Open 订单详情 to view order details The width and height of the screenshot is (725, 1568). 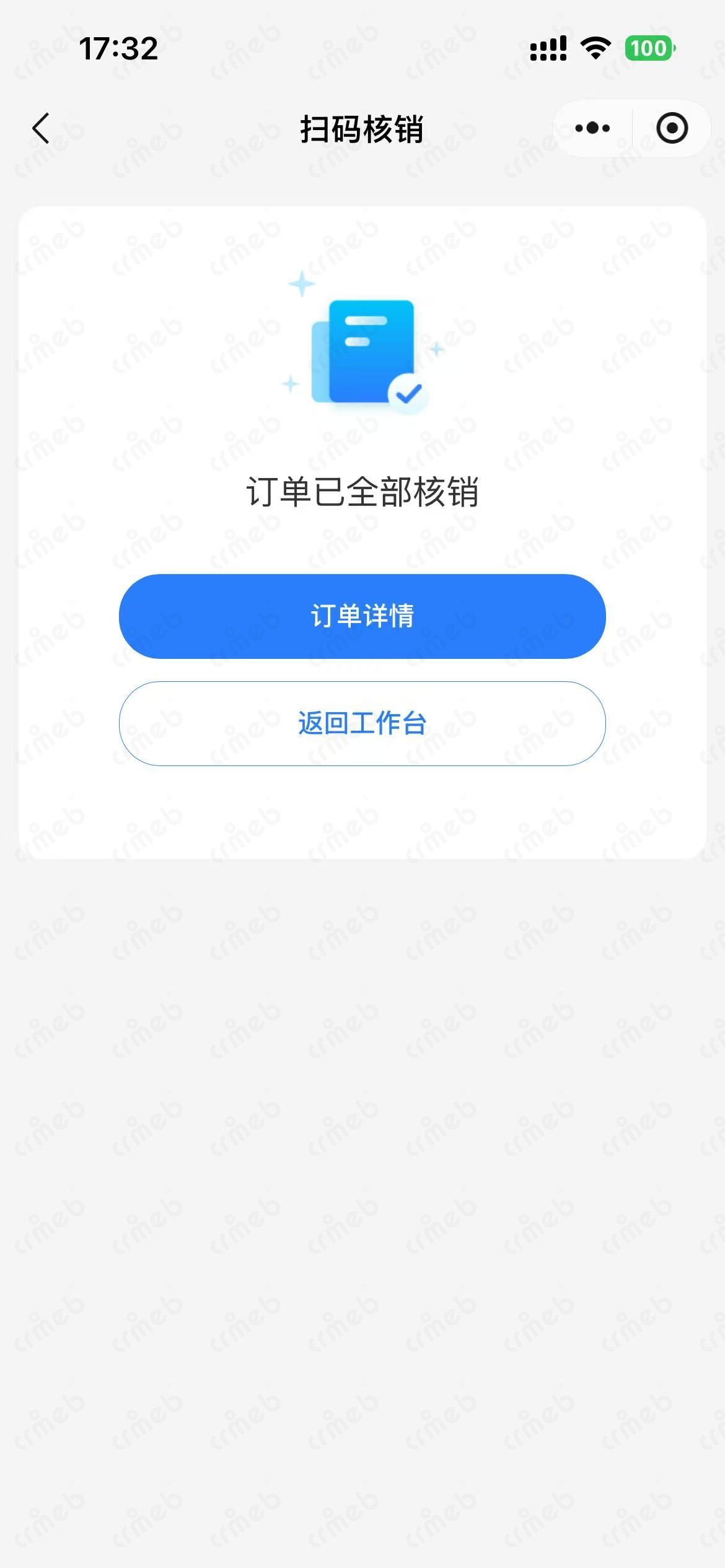(362, 616)
